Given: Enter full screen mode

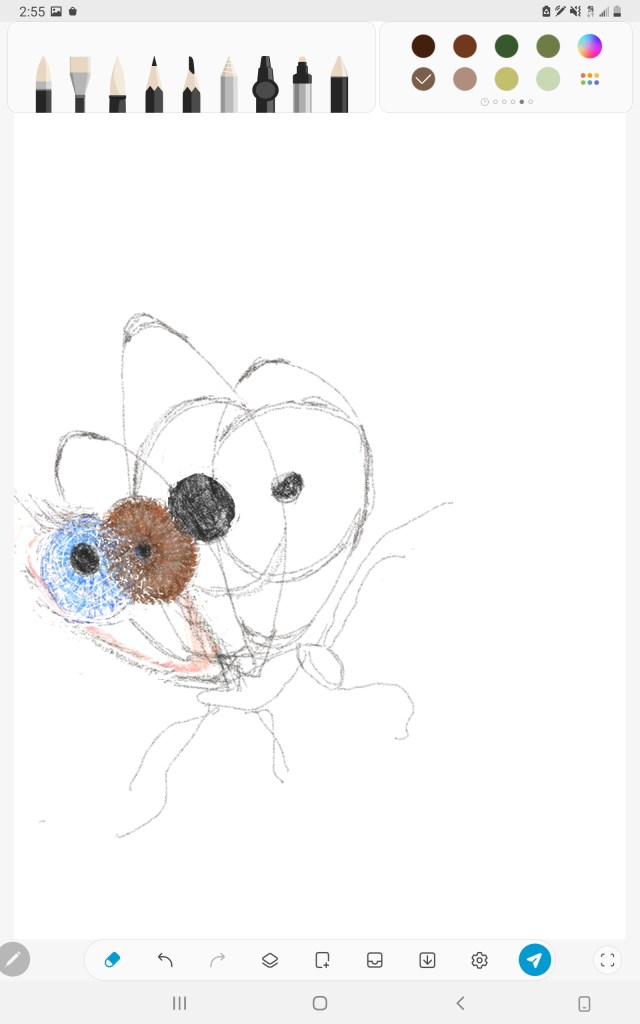Looking at the screenshot, I should [x=607, y=960].
